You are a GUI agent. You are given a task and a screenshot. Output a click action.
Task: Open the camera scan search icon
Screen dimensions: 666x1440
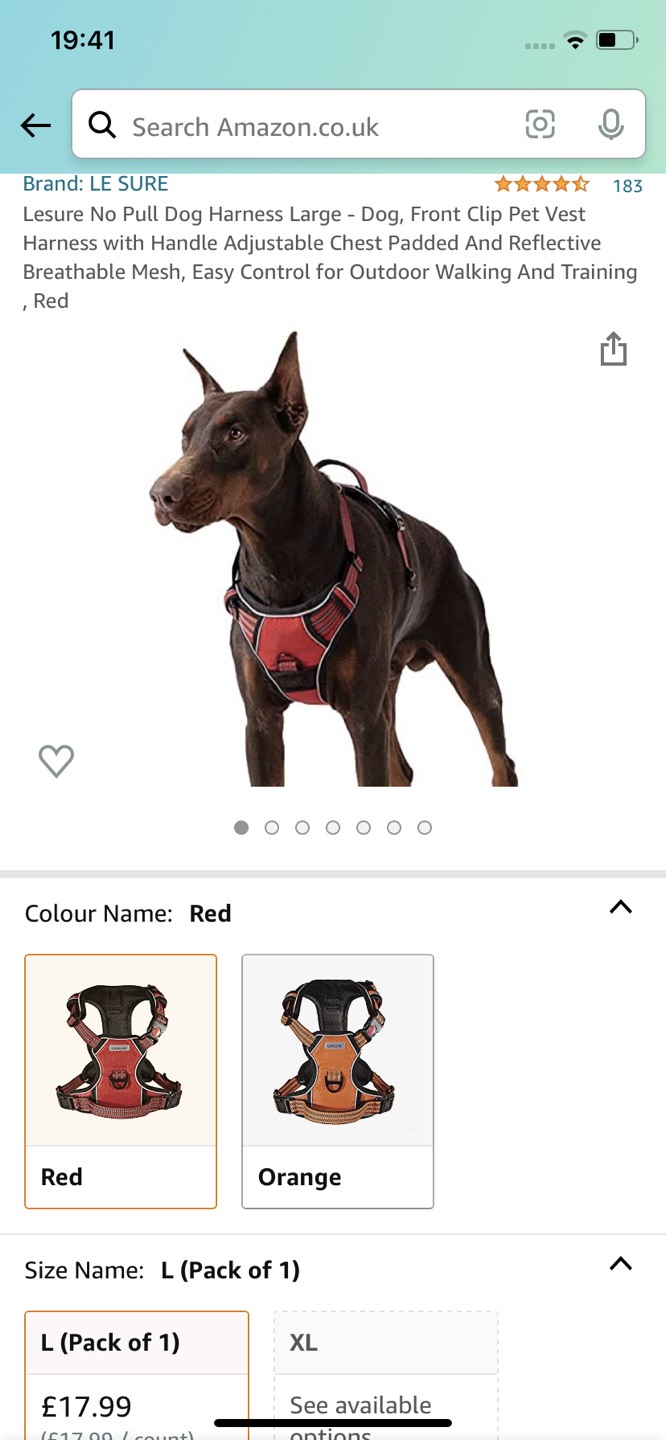pyautogui.click(x=540, y=124)
